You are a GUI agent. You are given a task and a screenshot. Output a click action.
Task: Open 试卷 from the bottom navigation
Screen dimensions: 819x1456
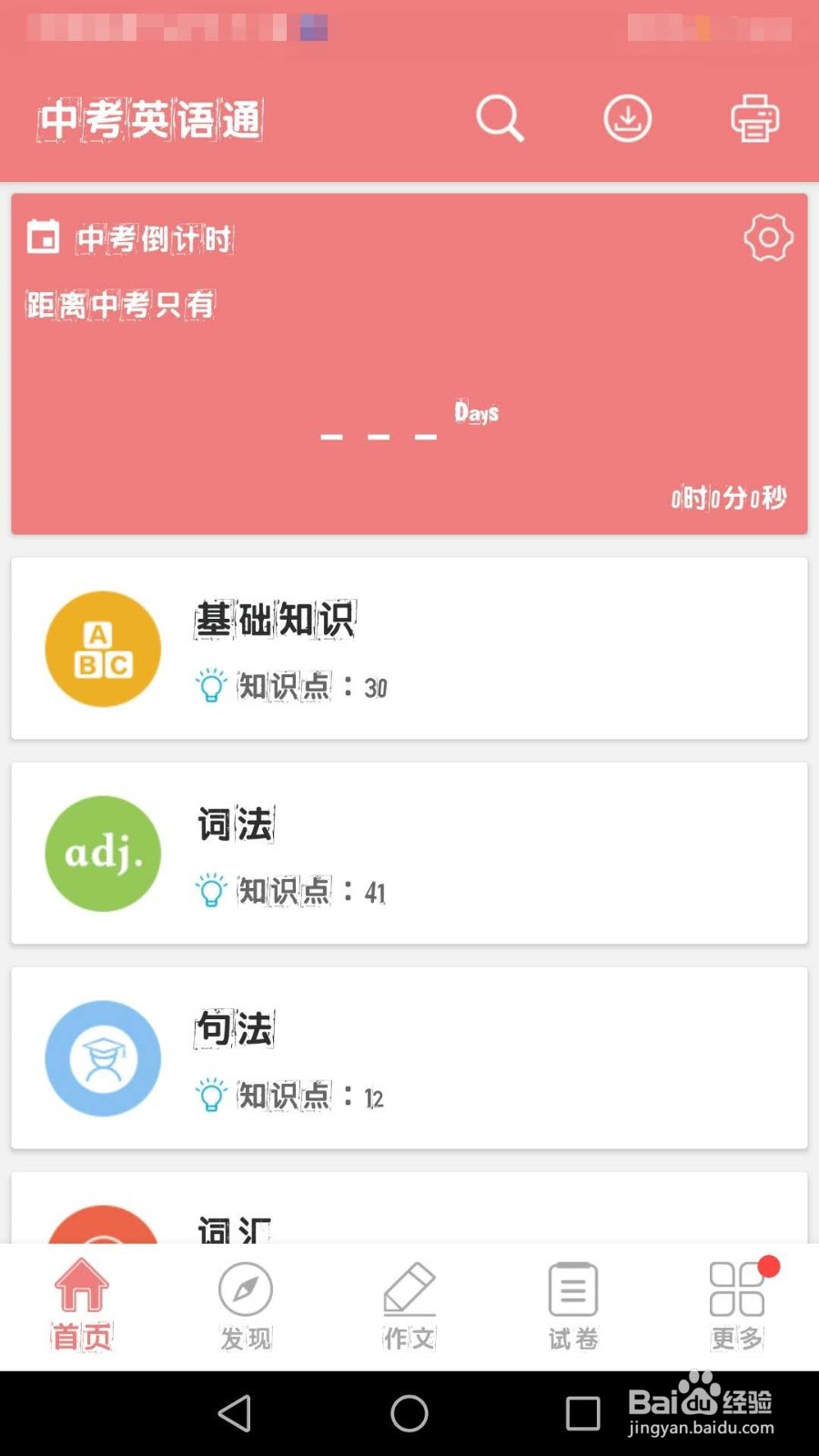[x=571, y=1303]
